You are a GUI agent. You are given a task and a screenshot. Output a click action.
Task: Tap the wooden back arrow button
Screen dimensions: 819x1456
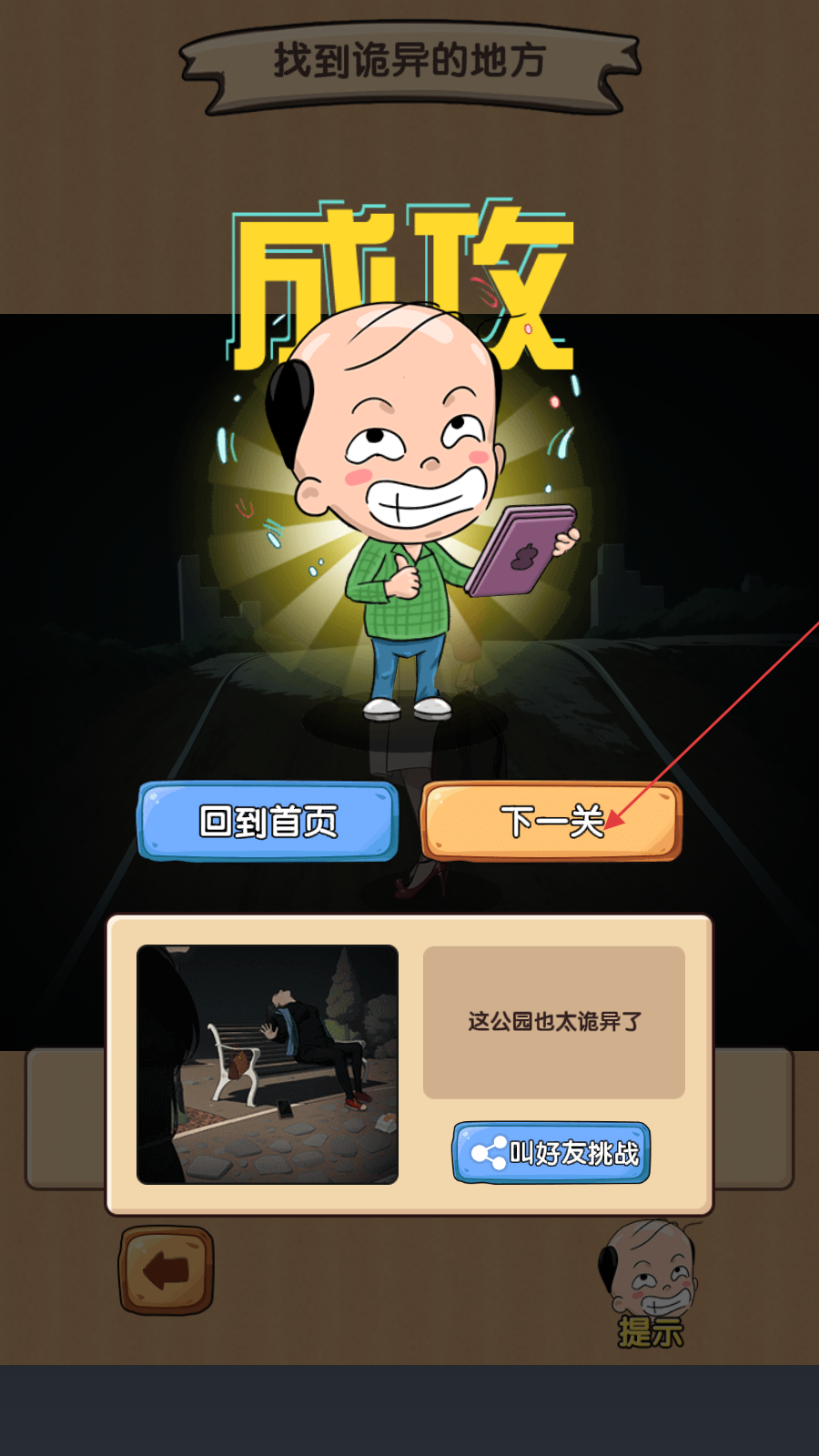coord(167,1270)
